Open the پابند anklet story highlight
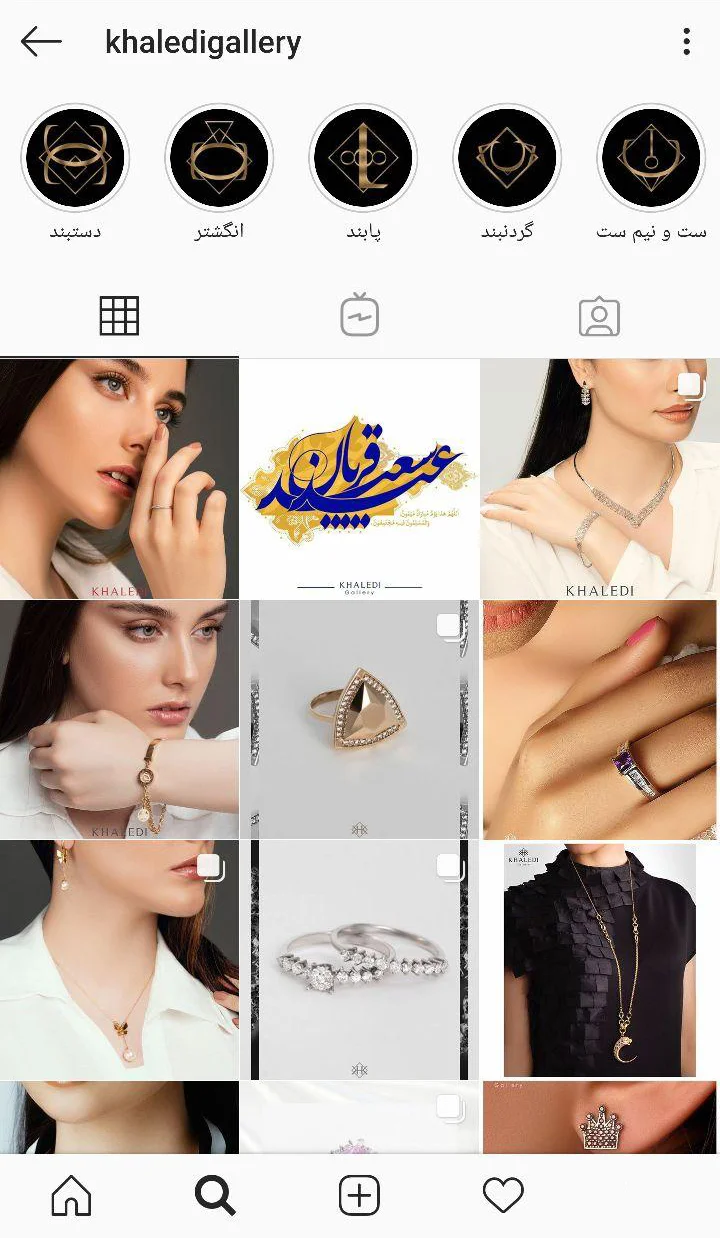 363,158
